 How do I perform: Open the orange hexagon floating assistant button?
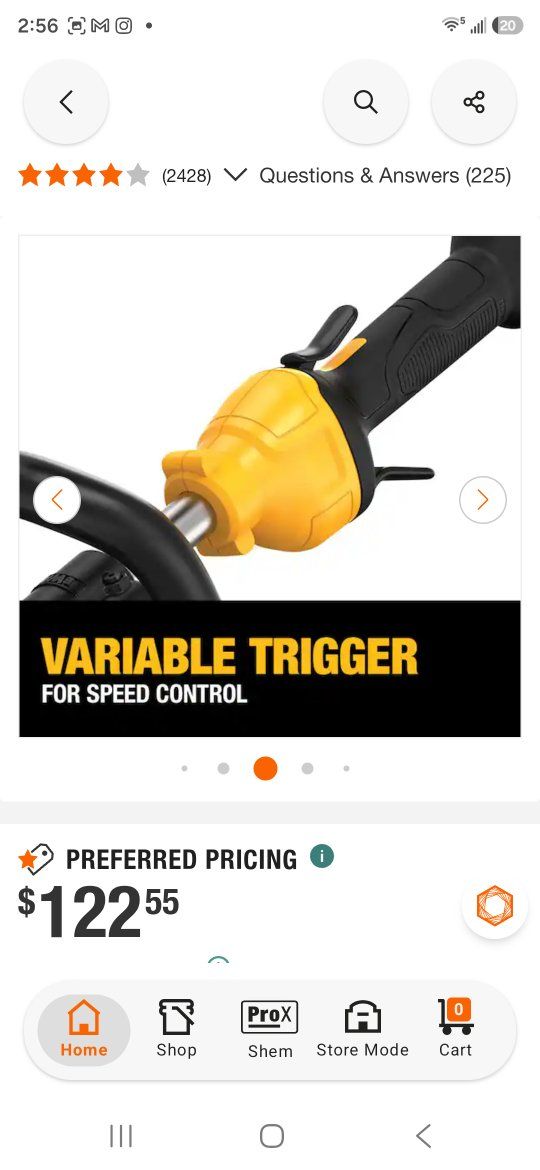pos(495,905)
